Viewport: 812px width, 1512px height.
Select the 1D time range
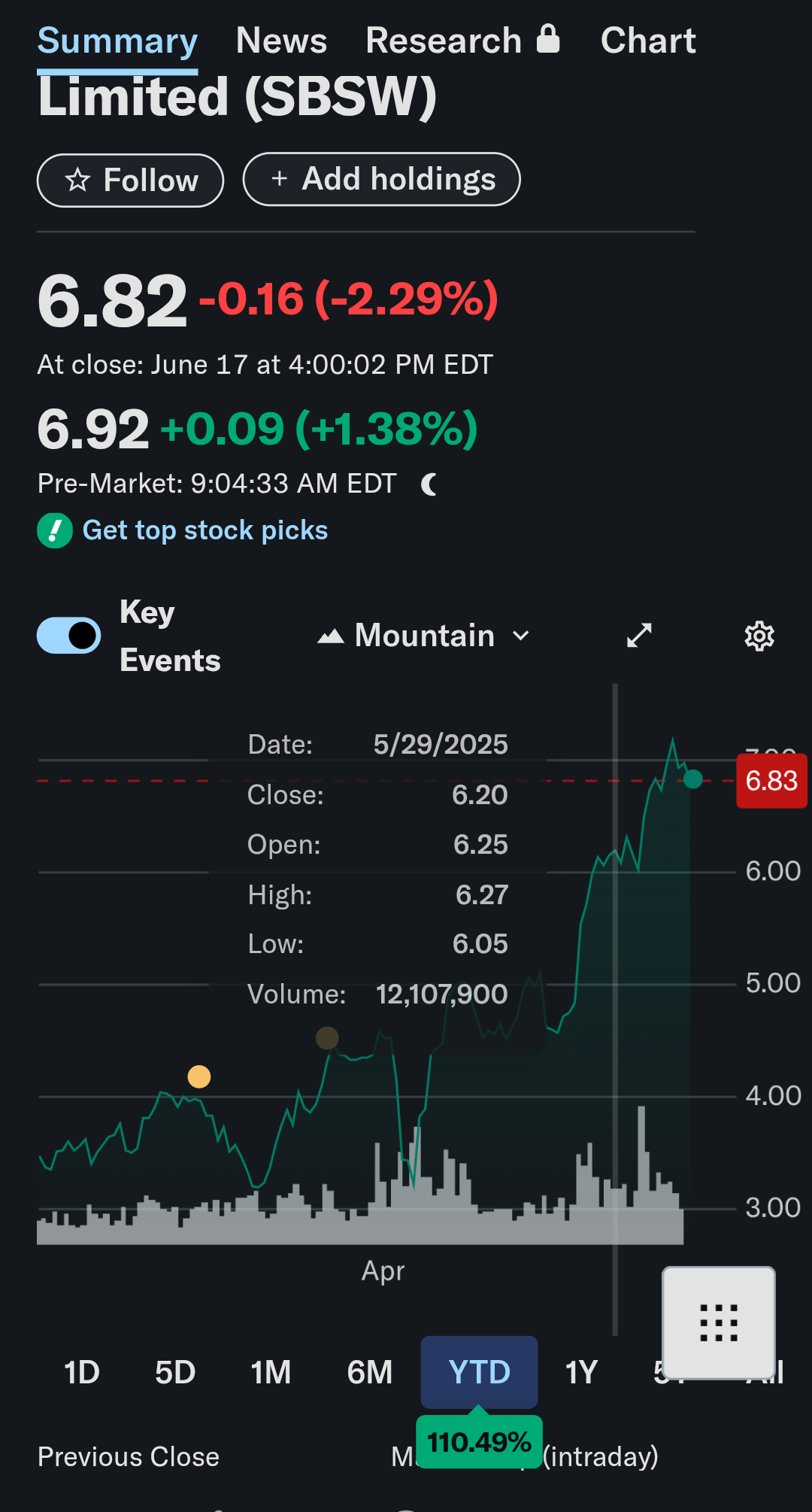[82, 1373]
